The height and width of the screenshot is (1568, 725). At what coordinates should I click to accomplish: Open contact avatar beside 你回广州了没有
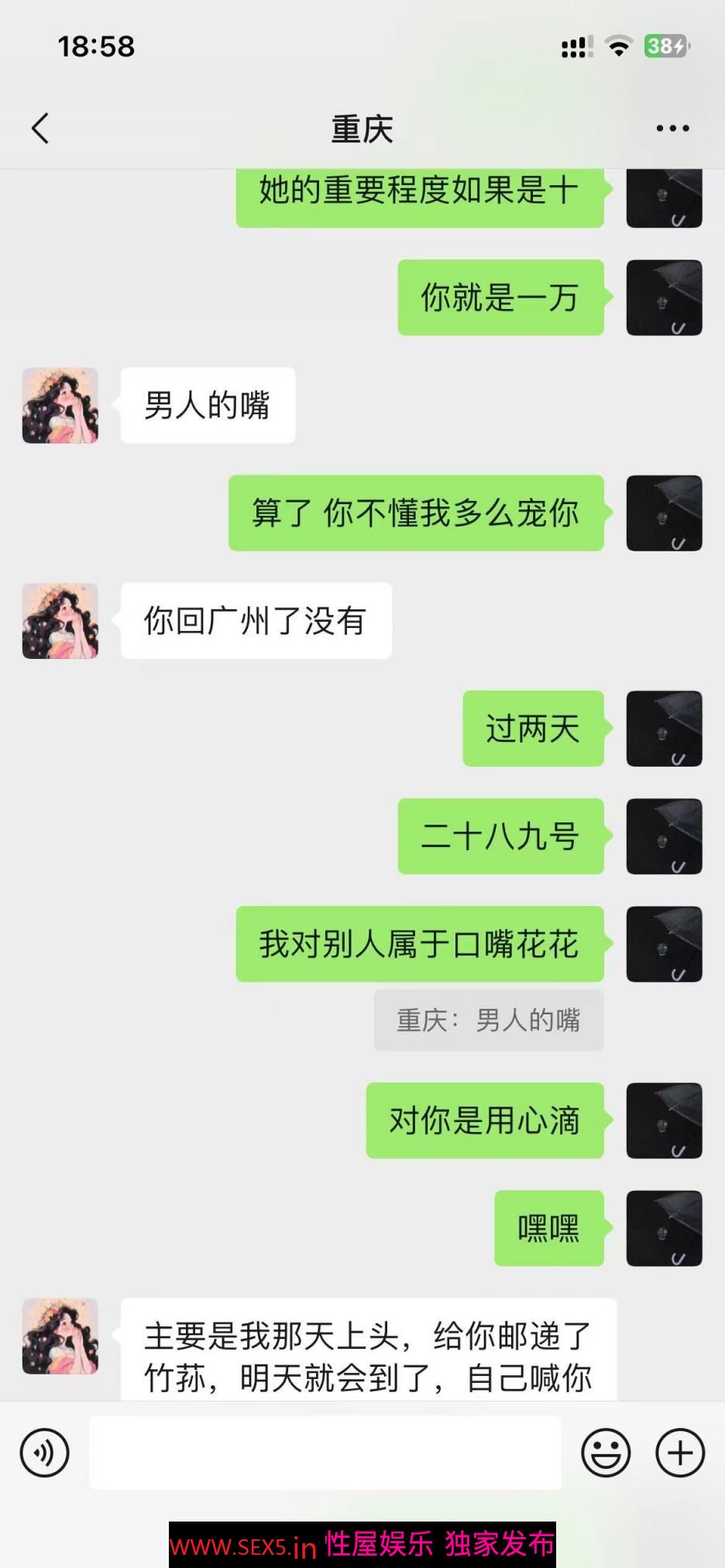point(60,621)
